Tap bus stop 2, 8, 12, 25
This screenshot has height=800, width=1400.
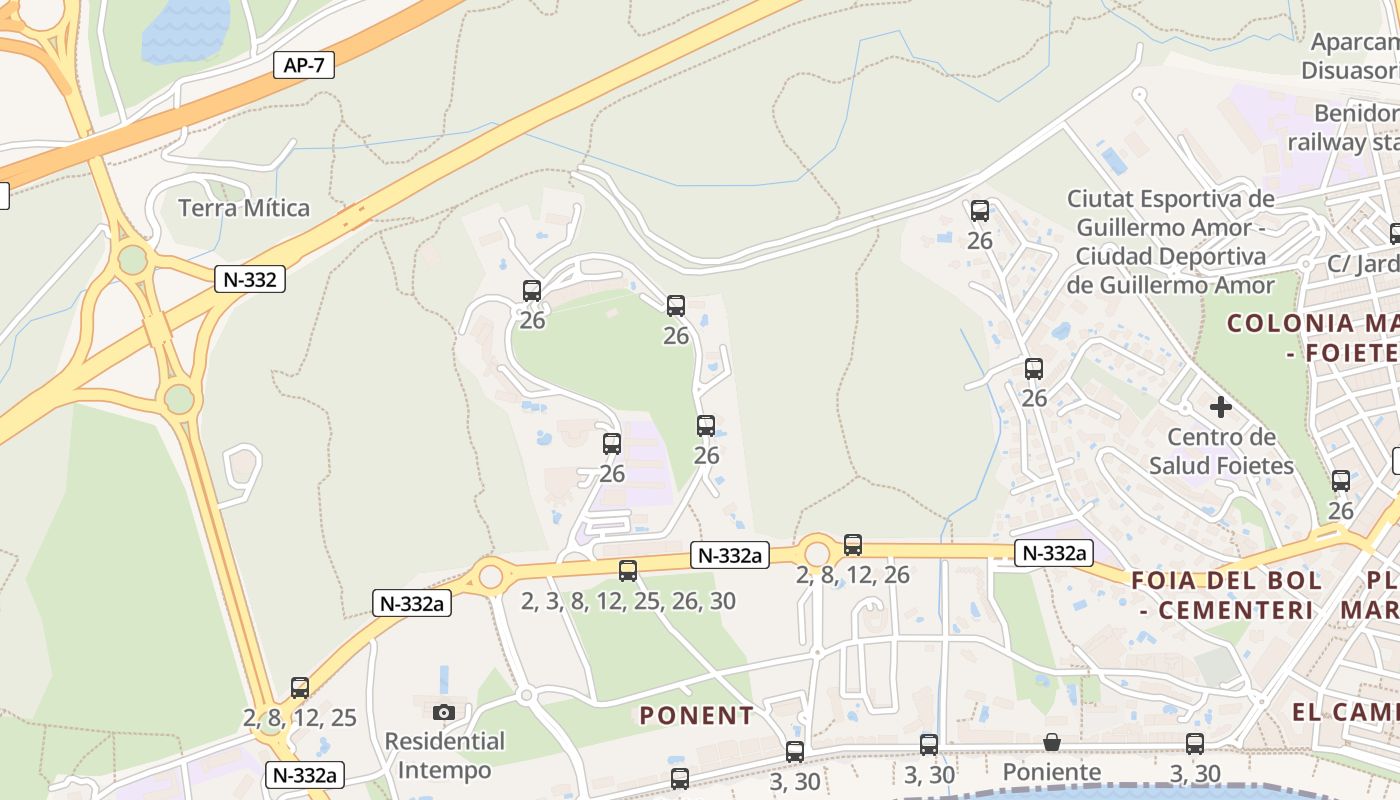pyautogui.click(x=300, y=688)
